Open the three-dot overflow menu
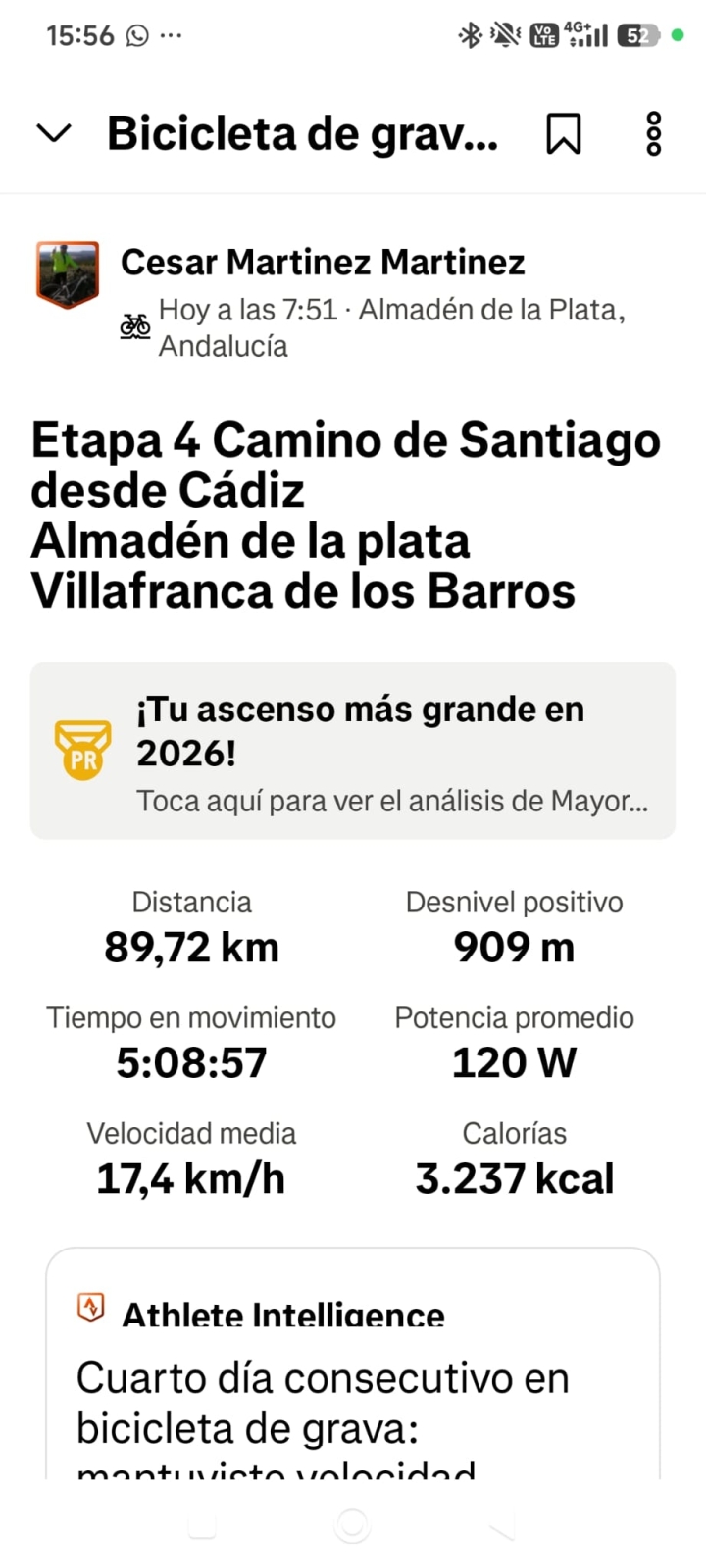Viewport: 706px width, 1568px height. pos(654,134)
